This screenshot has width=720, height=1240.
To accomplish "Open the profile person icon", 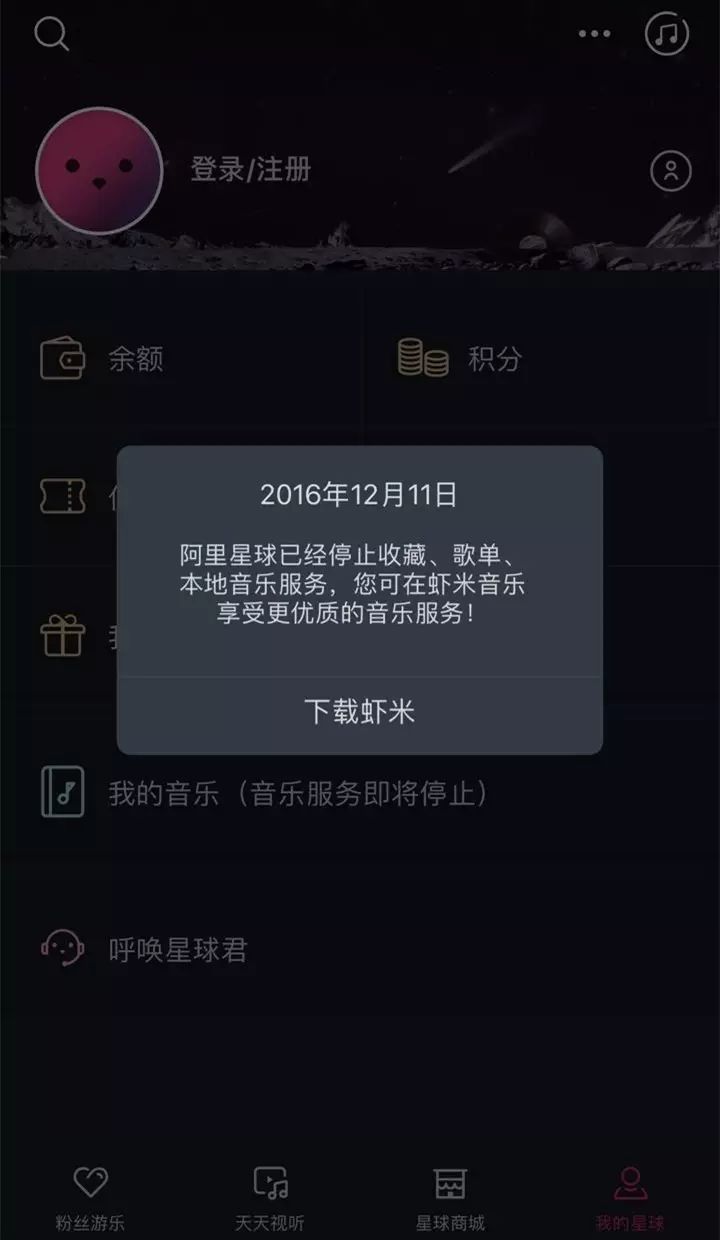I will 671,171.
